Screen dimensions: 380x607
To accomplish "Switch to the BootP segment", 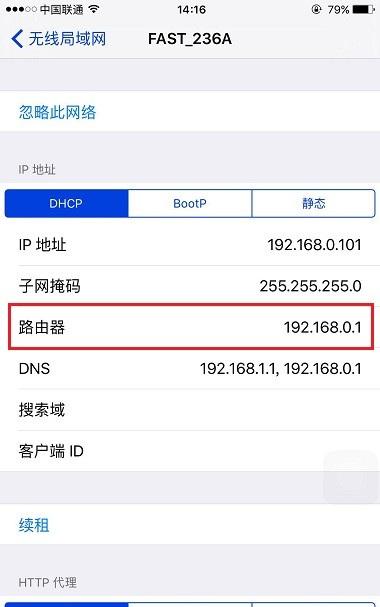I will point(190,203).
